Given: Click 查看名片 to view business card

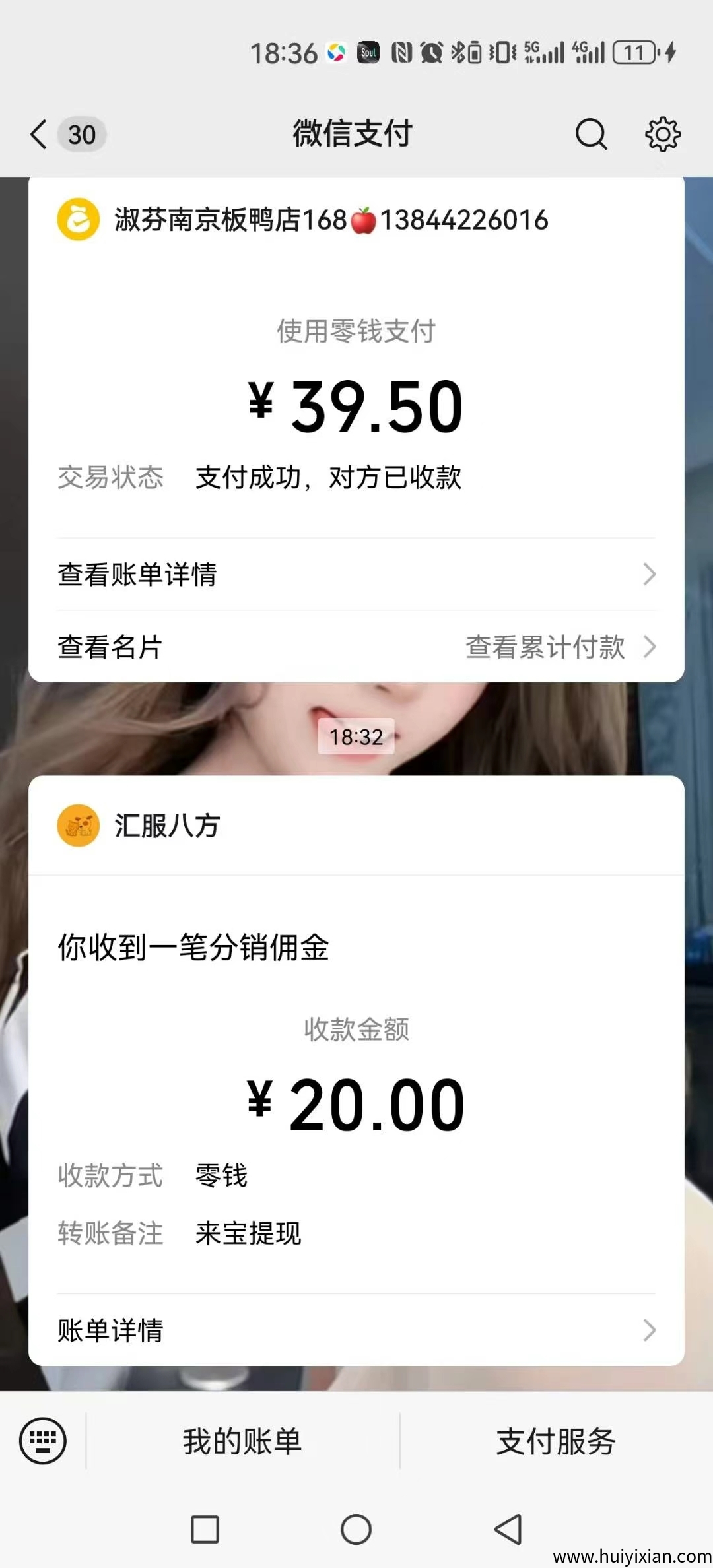Looking at the screenshot, I should (109, 647).
